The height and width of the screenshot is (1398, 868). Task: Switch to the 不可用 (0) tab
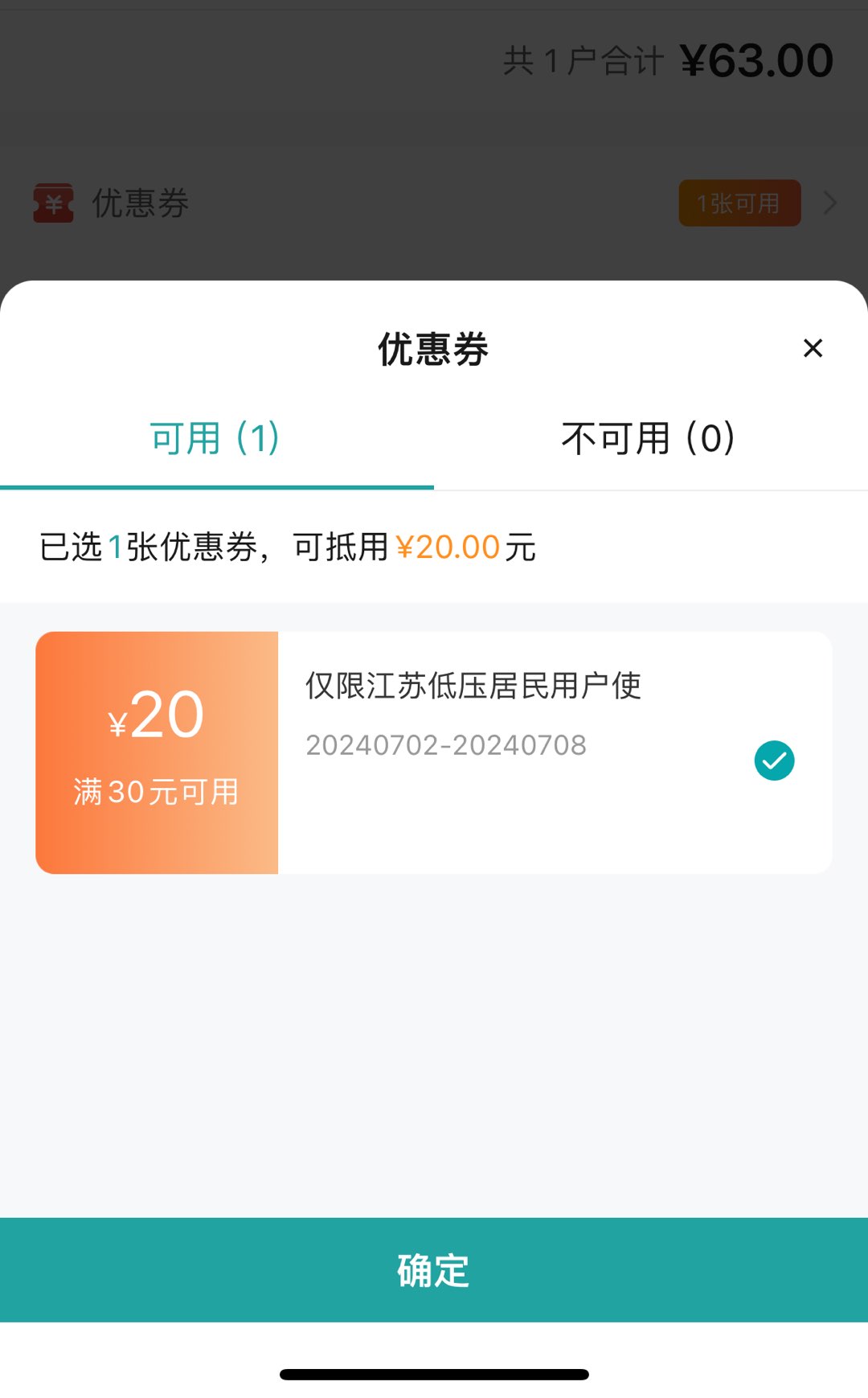648,439
